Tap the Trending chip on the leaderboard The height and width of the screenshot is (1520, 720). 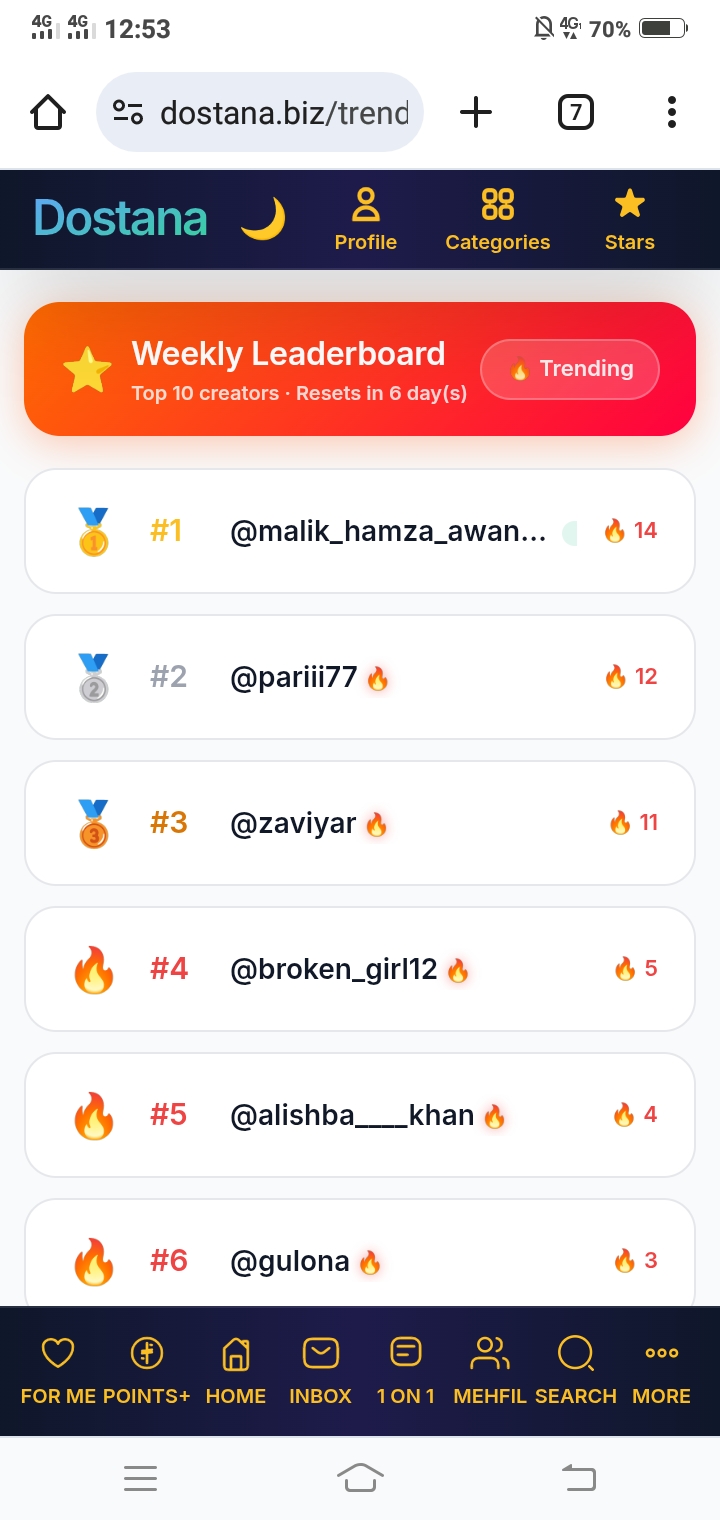click(x=570, y=369)
